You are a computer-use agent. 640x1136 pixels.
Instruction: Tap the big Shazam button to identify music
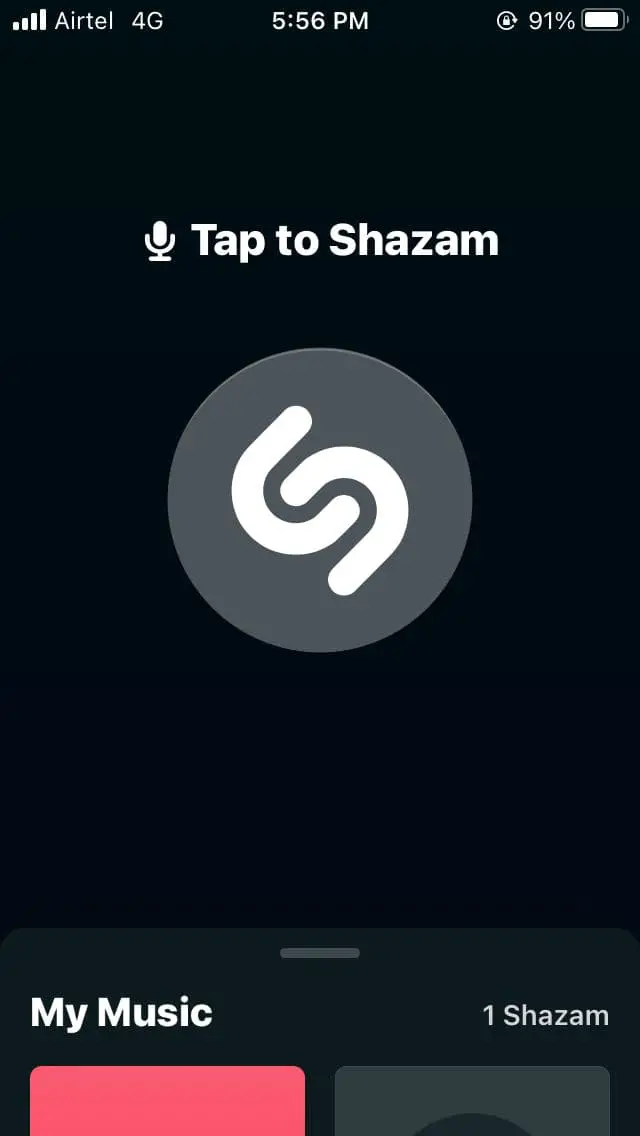click(320, 500)
